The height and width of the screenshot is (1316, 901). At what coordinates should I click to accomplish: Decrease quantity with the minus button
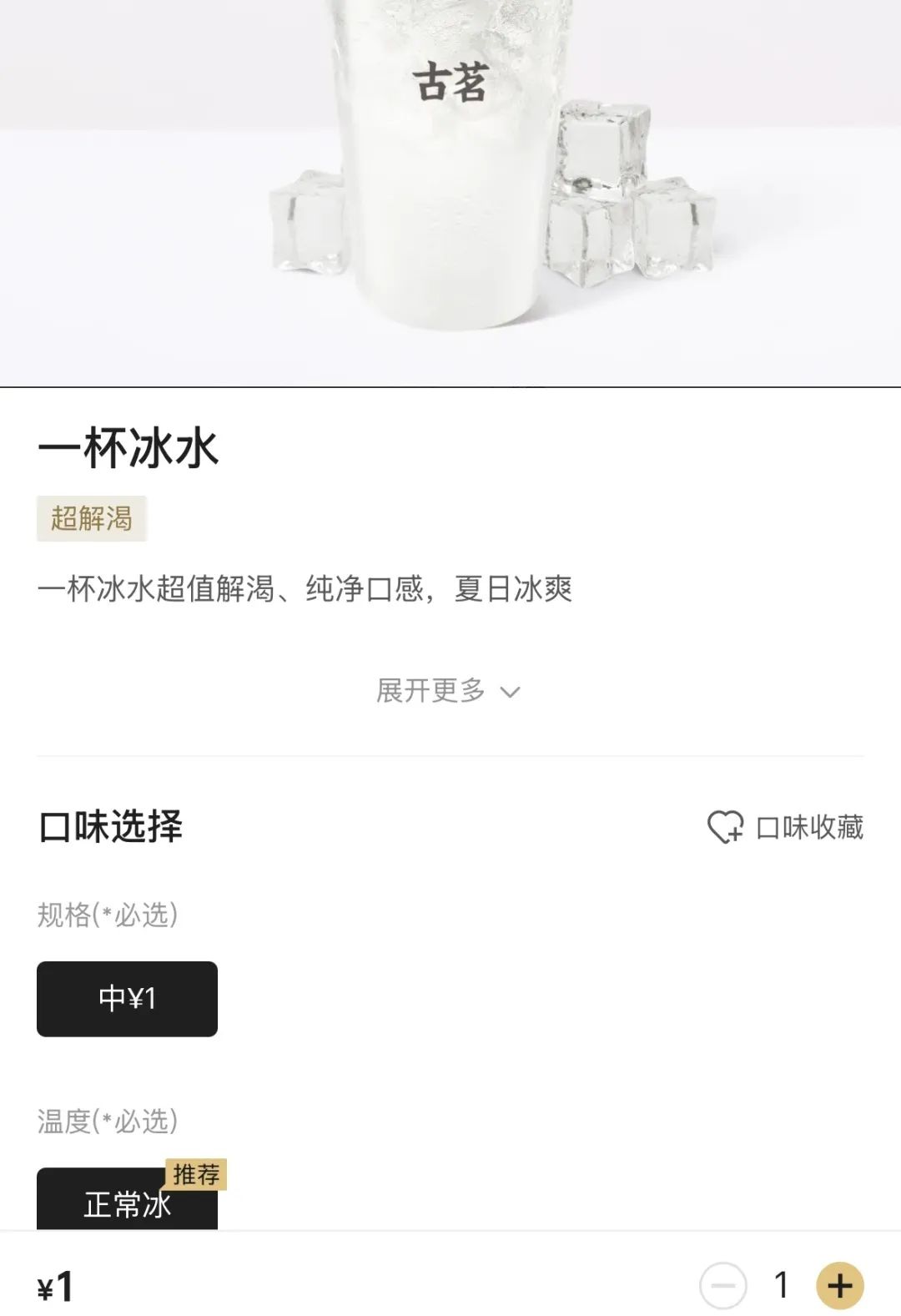coord(722,1285)
